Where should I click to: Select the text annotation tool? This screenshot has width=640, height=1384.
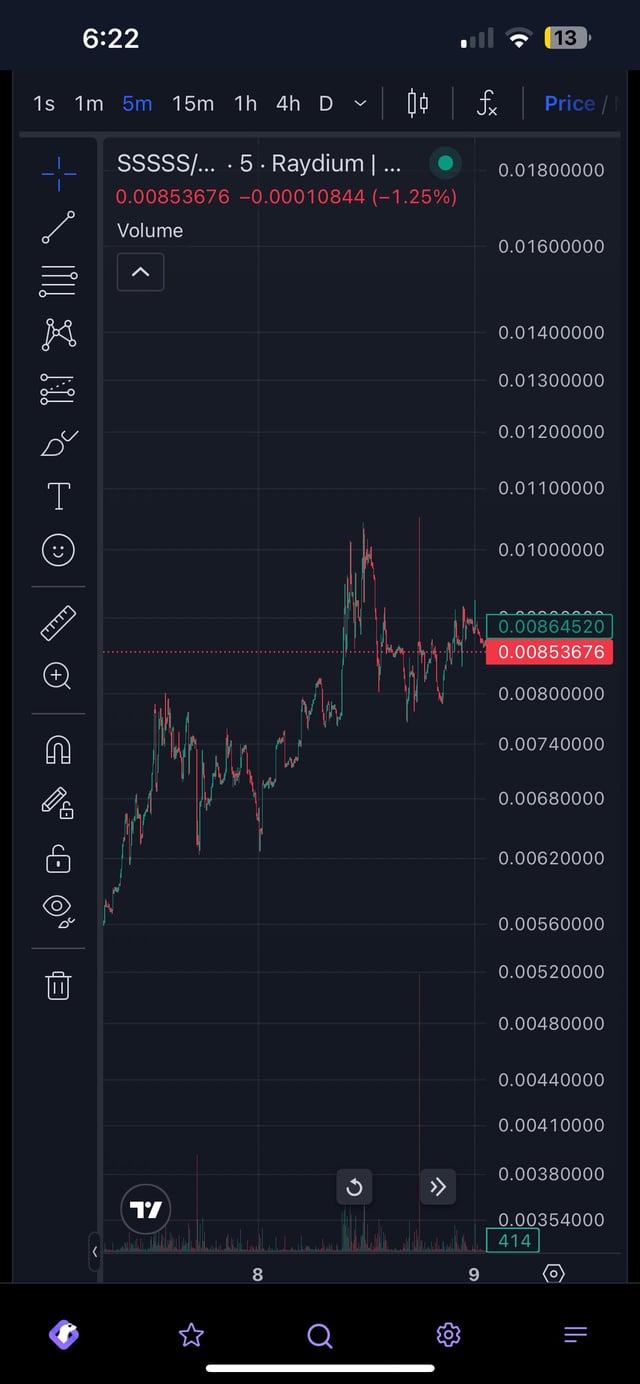coord(58,496)
